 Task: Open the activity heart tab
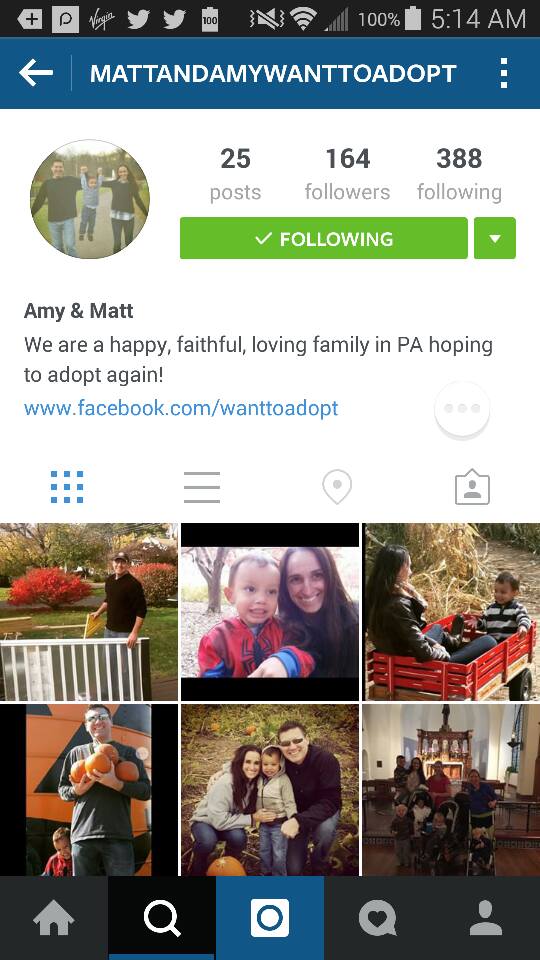click(x=378, y=918)
